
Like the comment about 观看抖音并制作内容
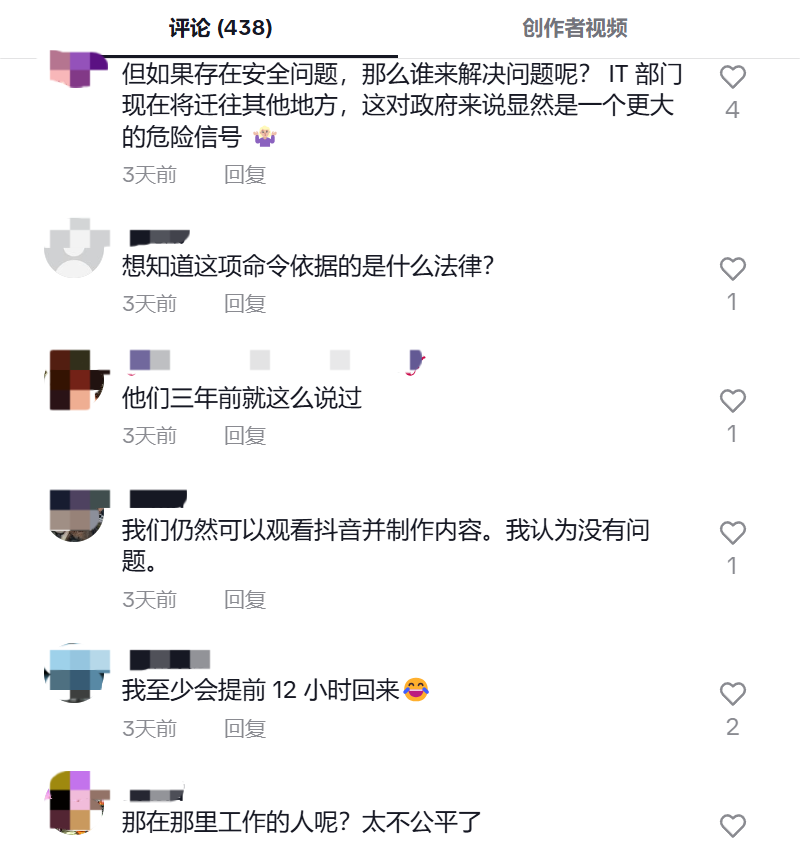732,533
